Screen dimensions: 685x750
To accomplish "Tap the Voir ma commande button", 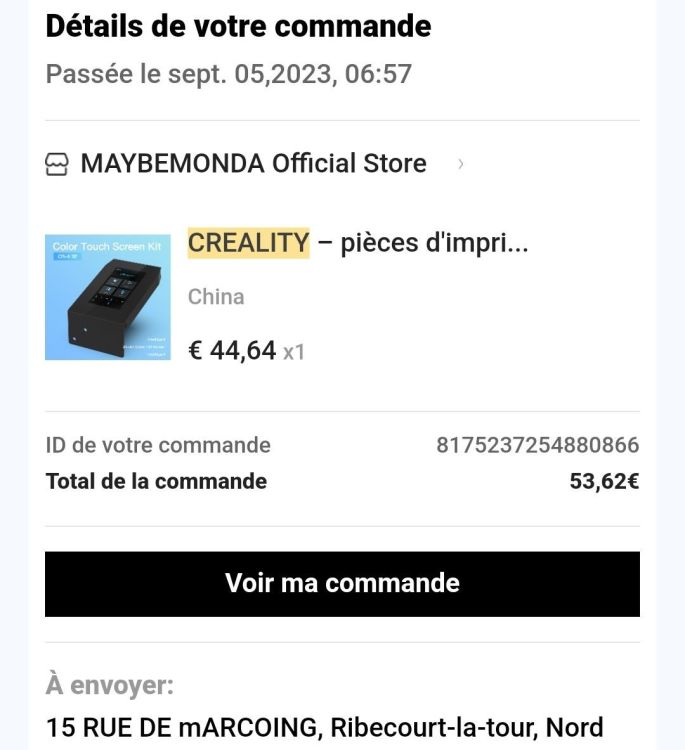I will [342, 584].
